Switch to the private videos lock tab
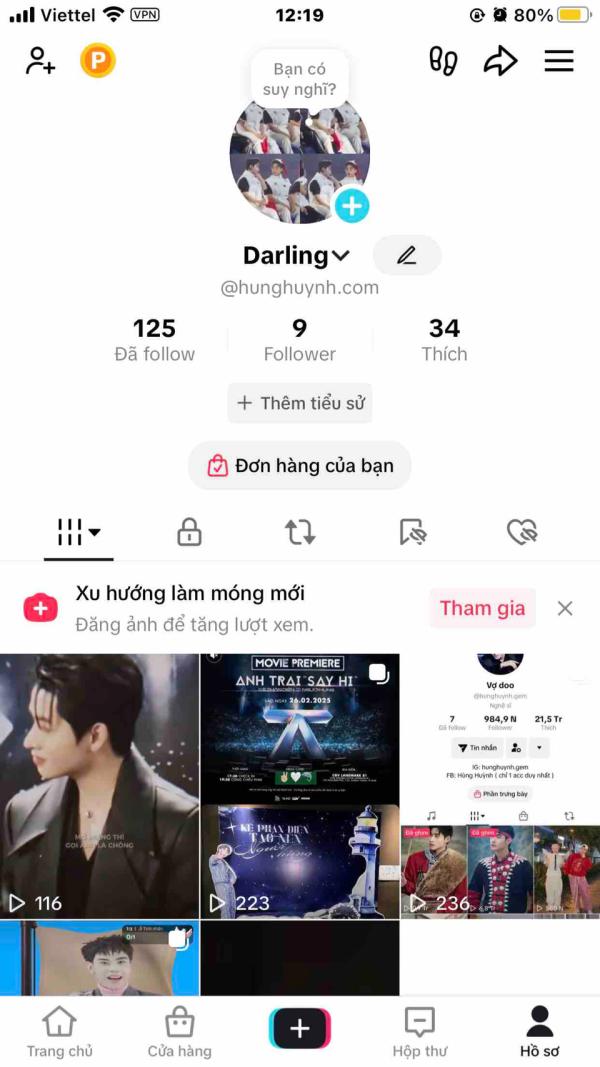This screenshot has width=600, height=1067. coord(189,532)
